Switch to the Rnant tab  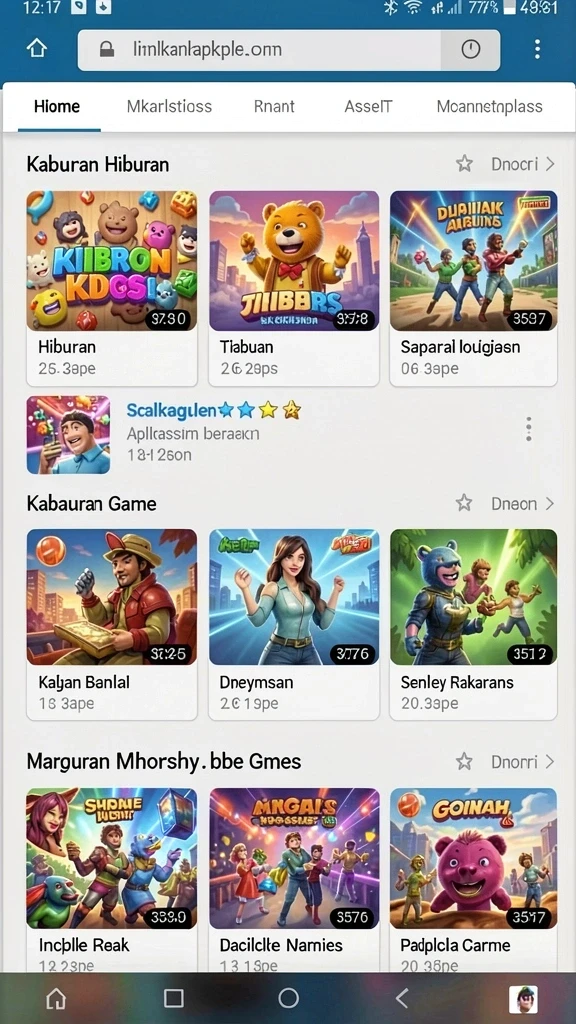274,106
